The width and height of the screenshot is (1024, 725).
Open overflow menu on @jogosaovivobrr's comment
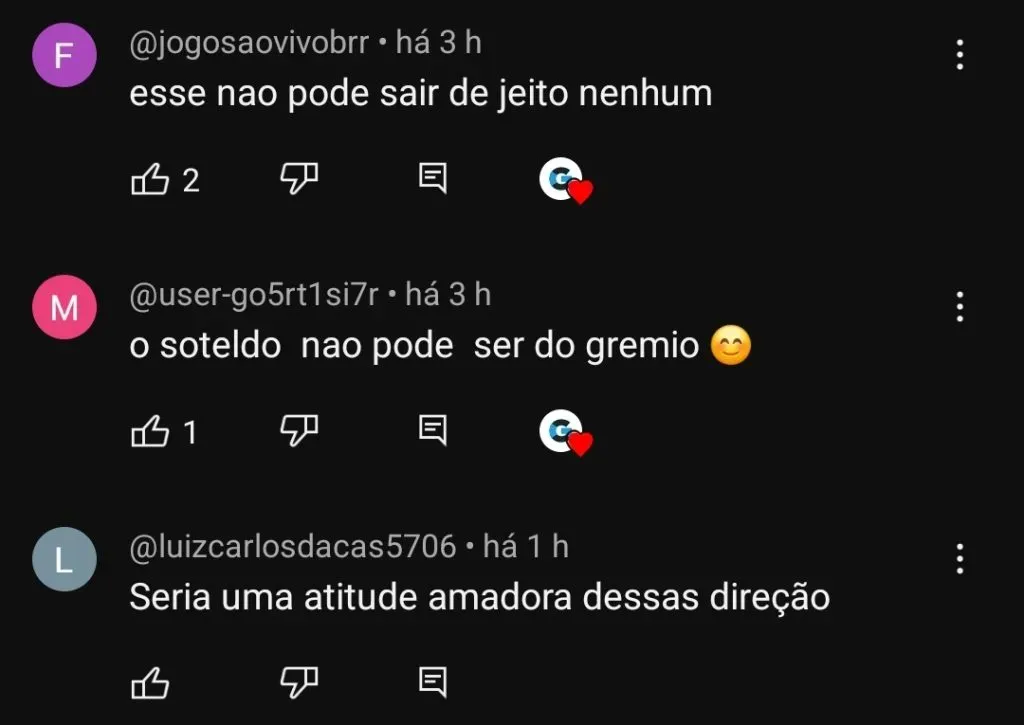click(959, 55)
